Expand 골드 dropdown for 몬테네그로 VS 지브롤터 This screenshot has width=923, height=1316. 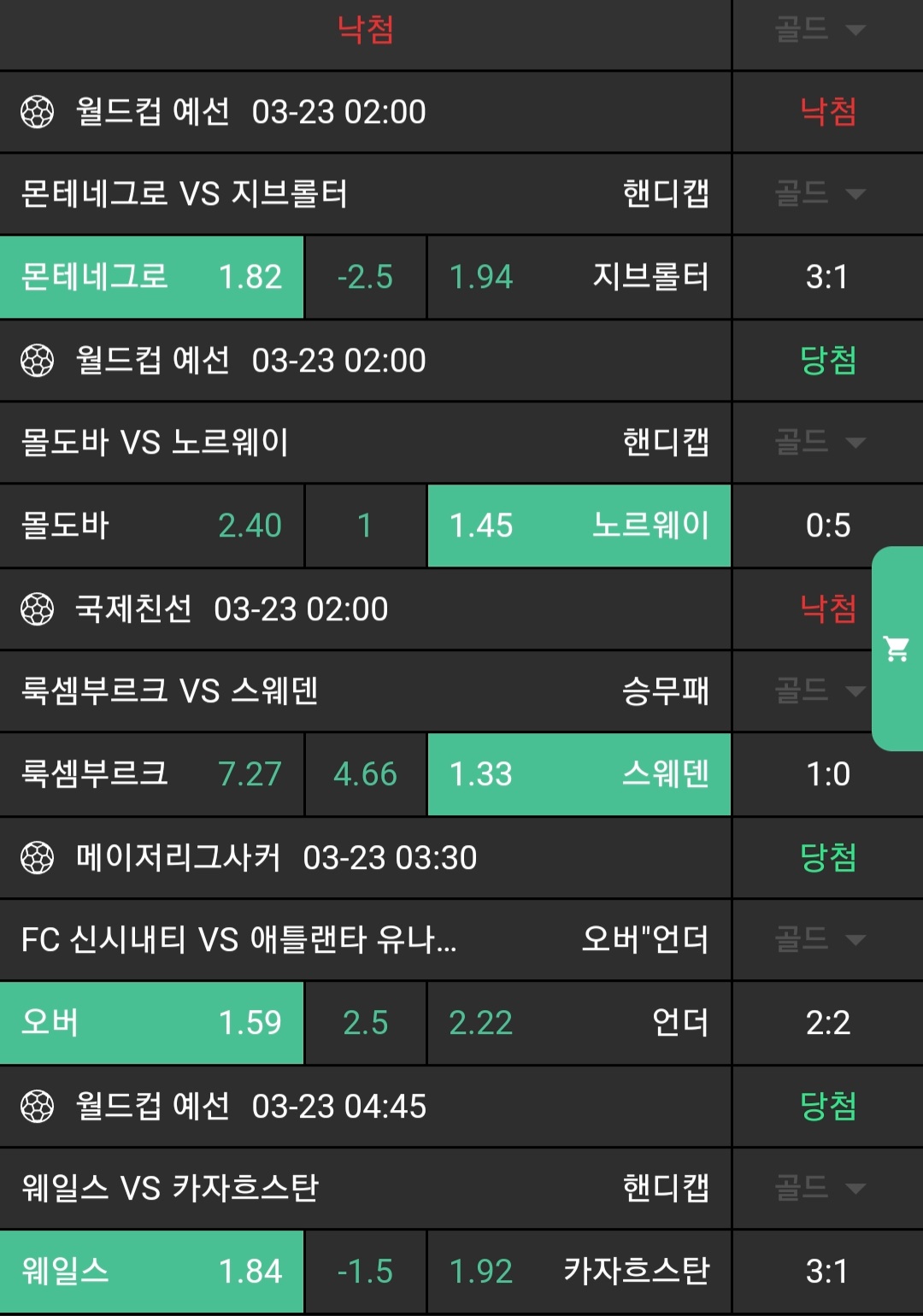tap(820, 194)
